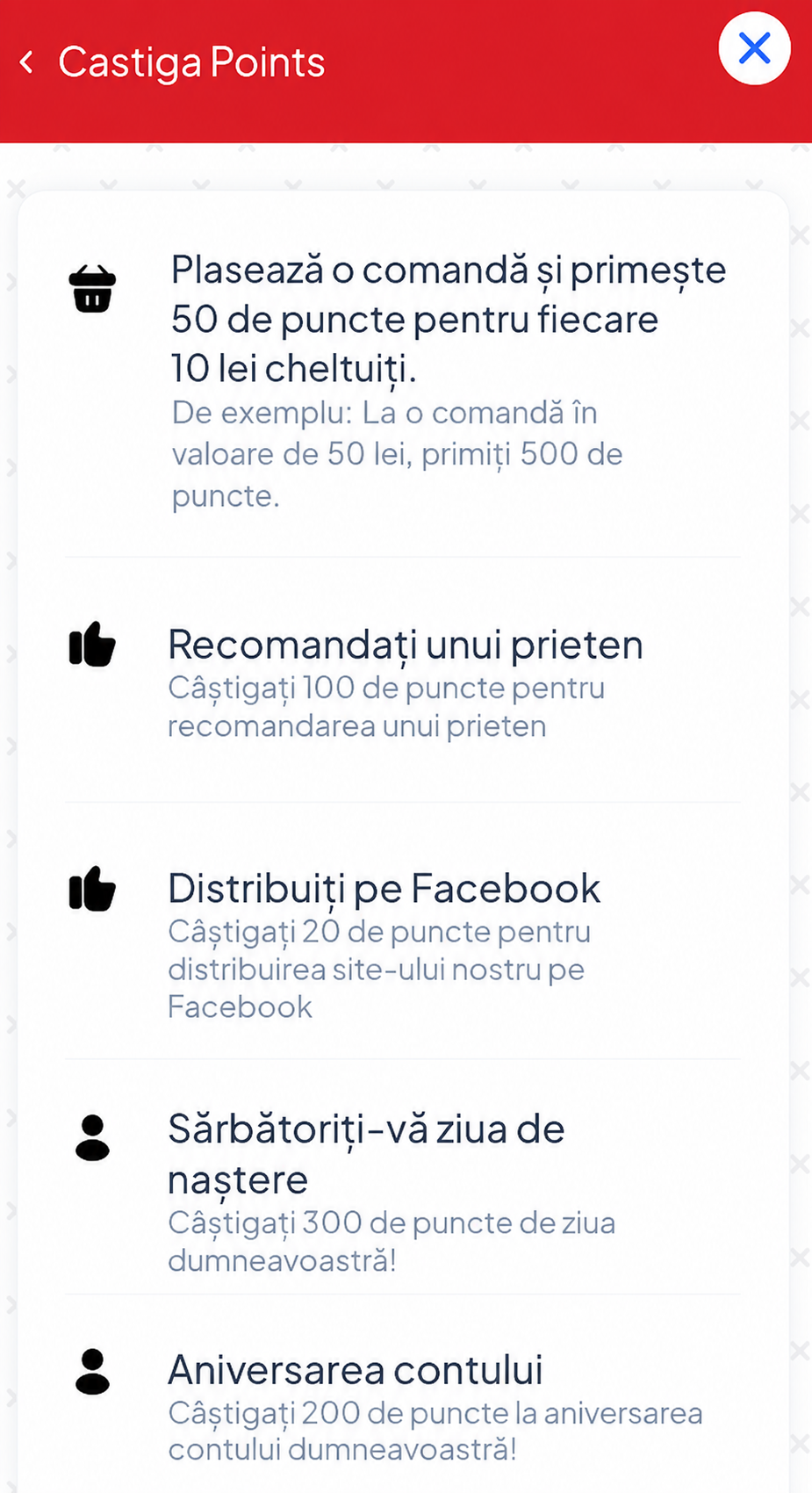The width and height of the screenshot is (812, 1493).
Task: Close the points panel
Action: [754, 48]
